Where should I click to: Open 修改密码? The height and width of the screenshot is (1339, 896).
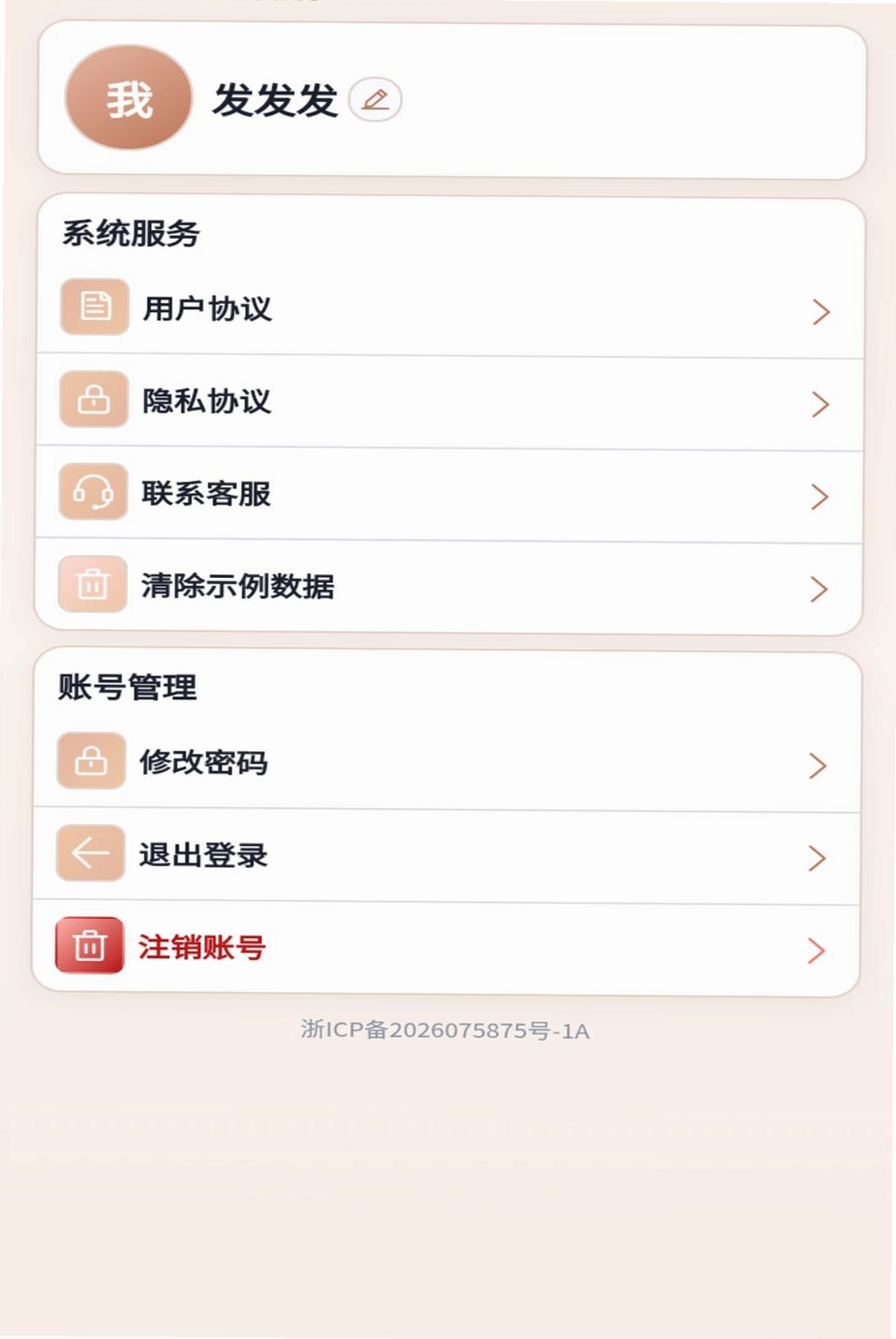[x=447, y=763]
